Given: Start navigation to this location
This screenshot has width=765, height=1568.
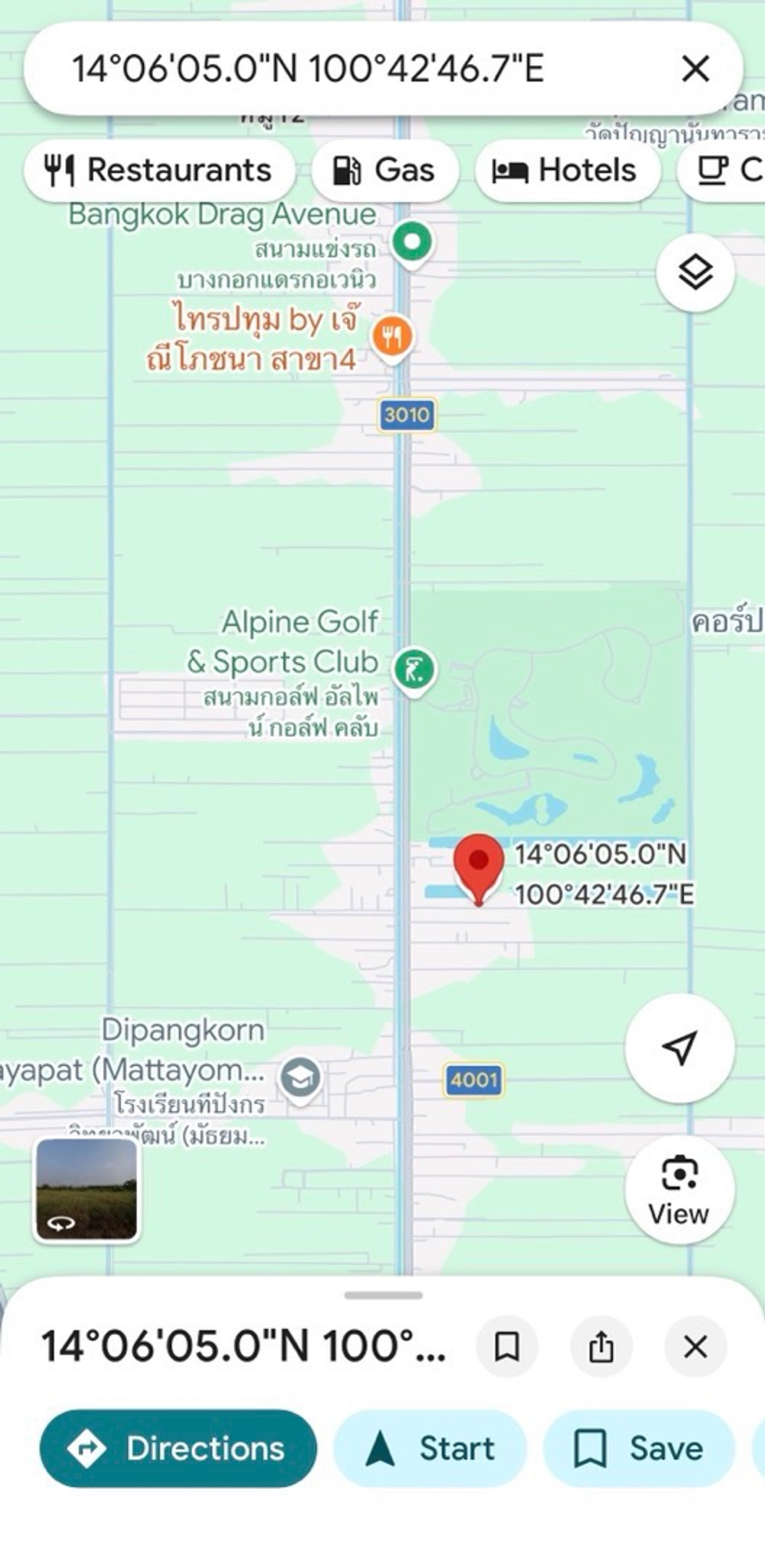Looking at the screenshot, I should 430,1448.
